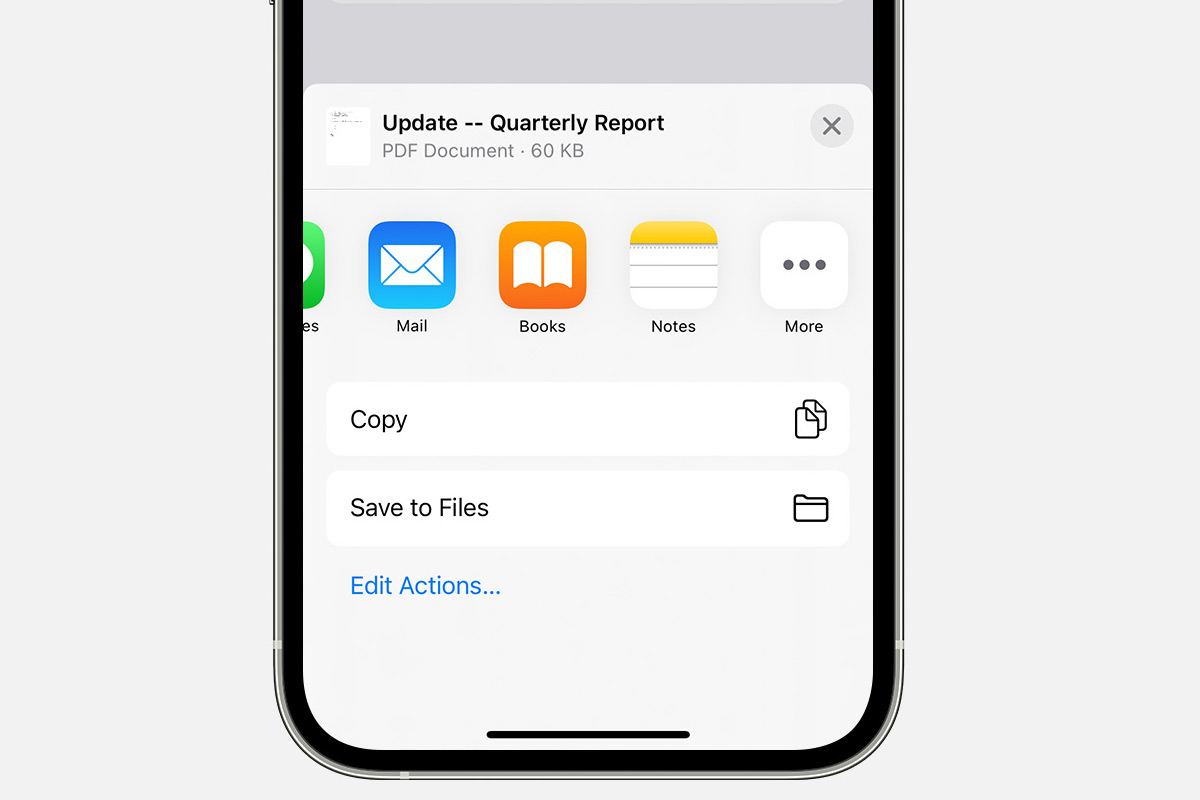Viewport: 1200px width, 800px height.
Task: Choose Save to Files
Action: click(x=587, y=508)
